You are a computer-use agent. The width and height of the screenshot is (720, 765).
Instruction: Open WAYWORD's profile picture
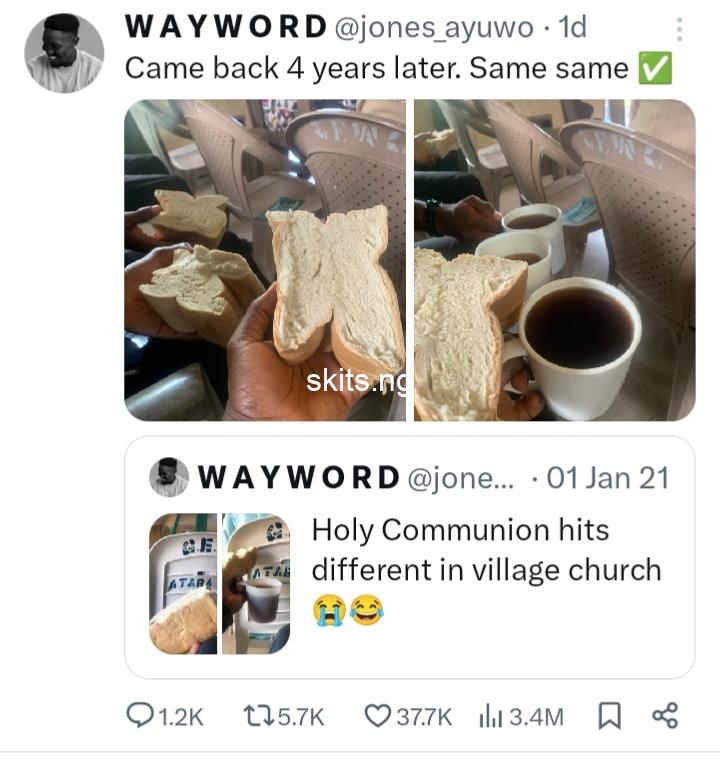click(x=64, y=53)
